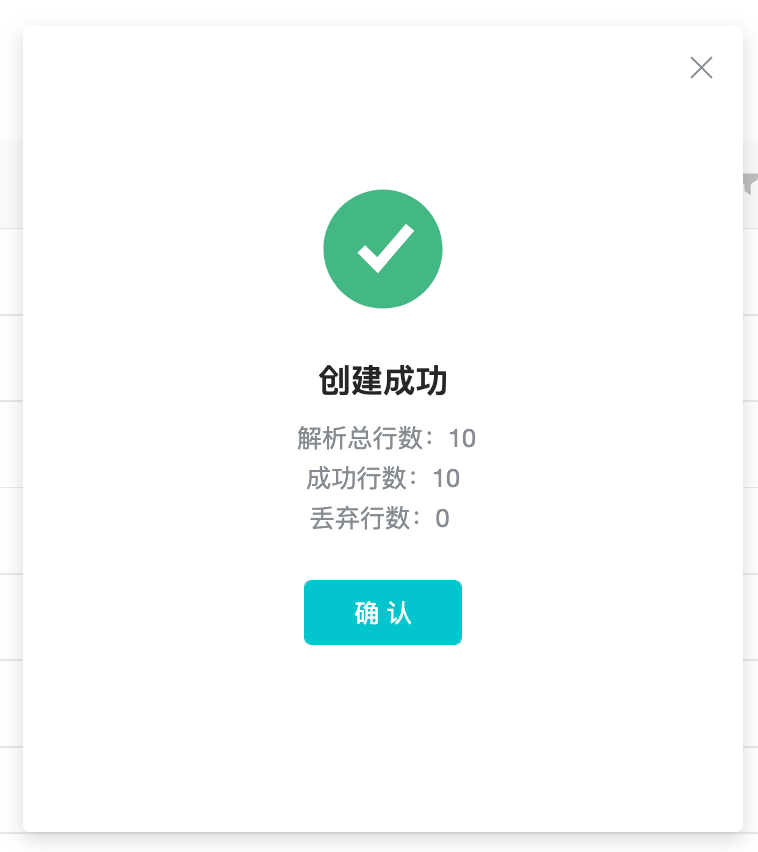
Task: Click the table header area behind the modal
Action: 10,185
